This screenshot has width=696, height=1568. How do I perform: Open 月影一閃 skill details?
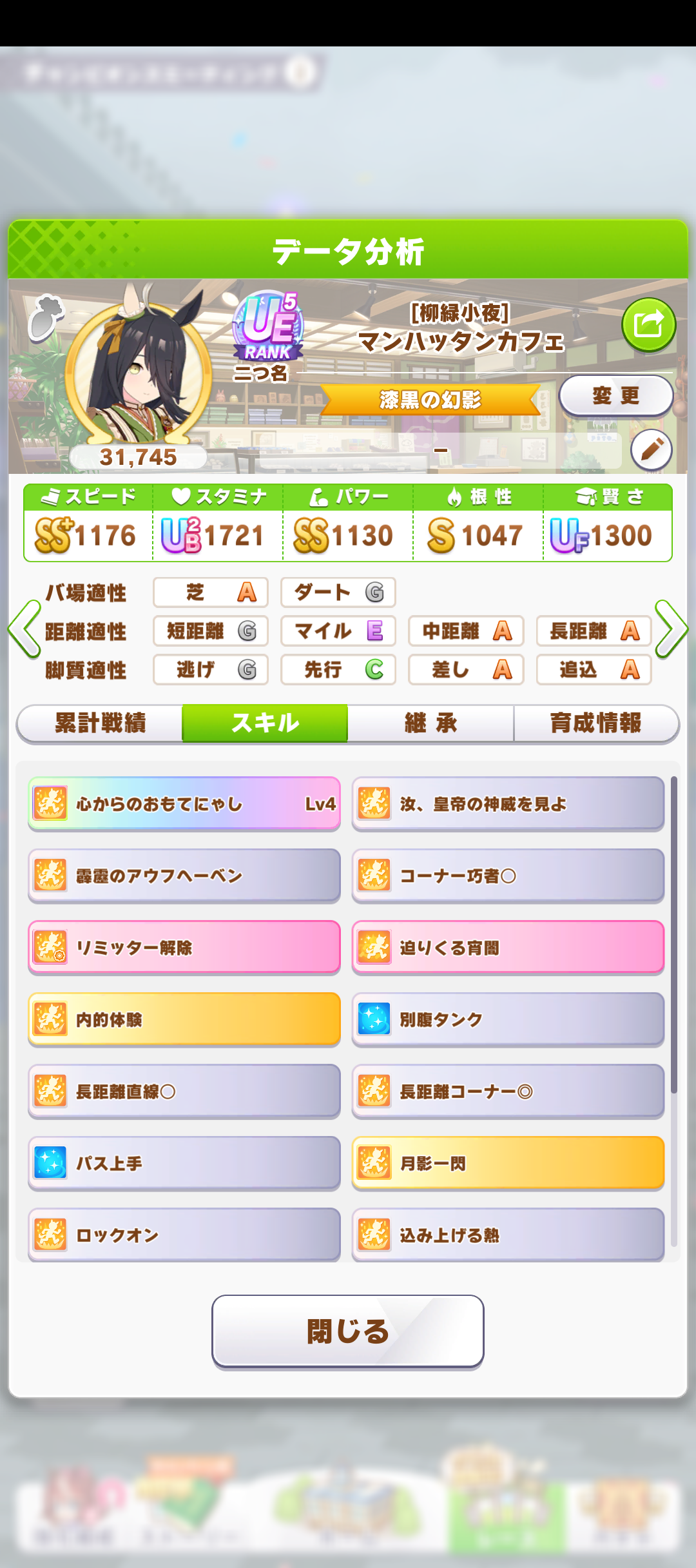click(508, 1163)
